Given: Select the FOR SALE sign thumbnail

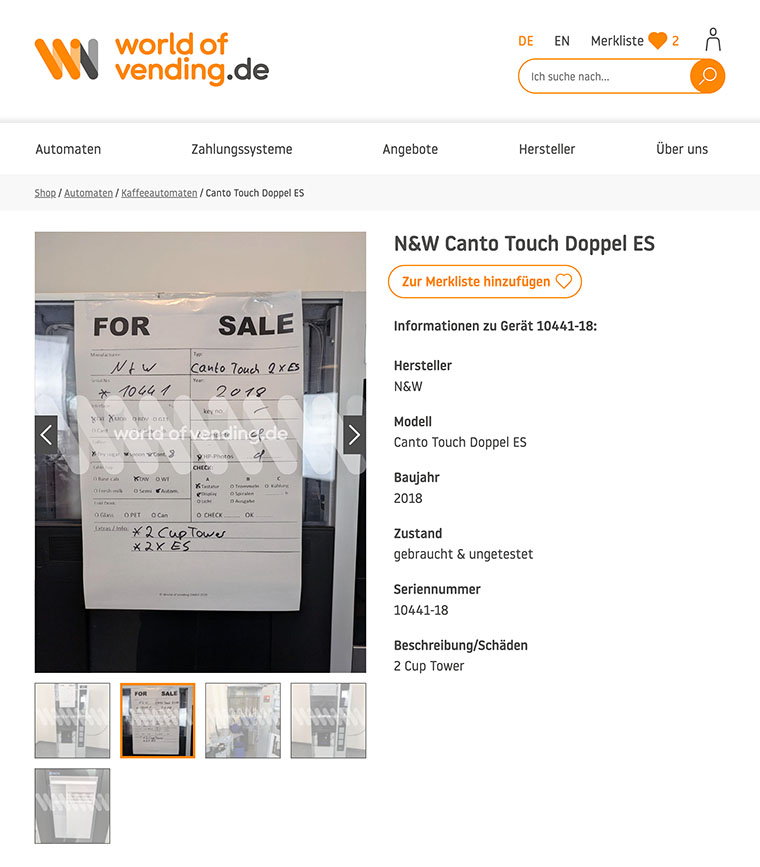Looking at the screenshot, I should (157, 720).
